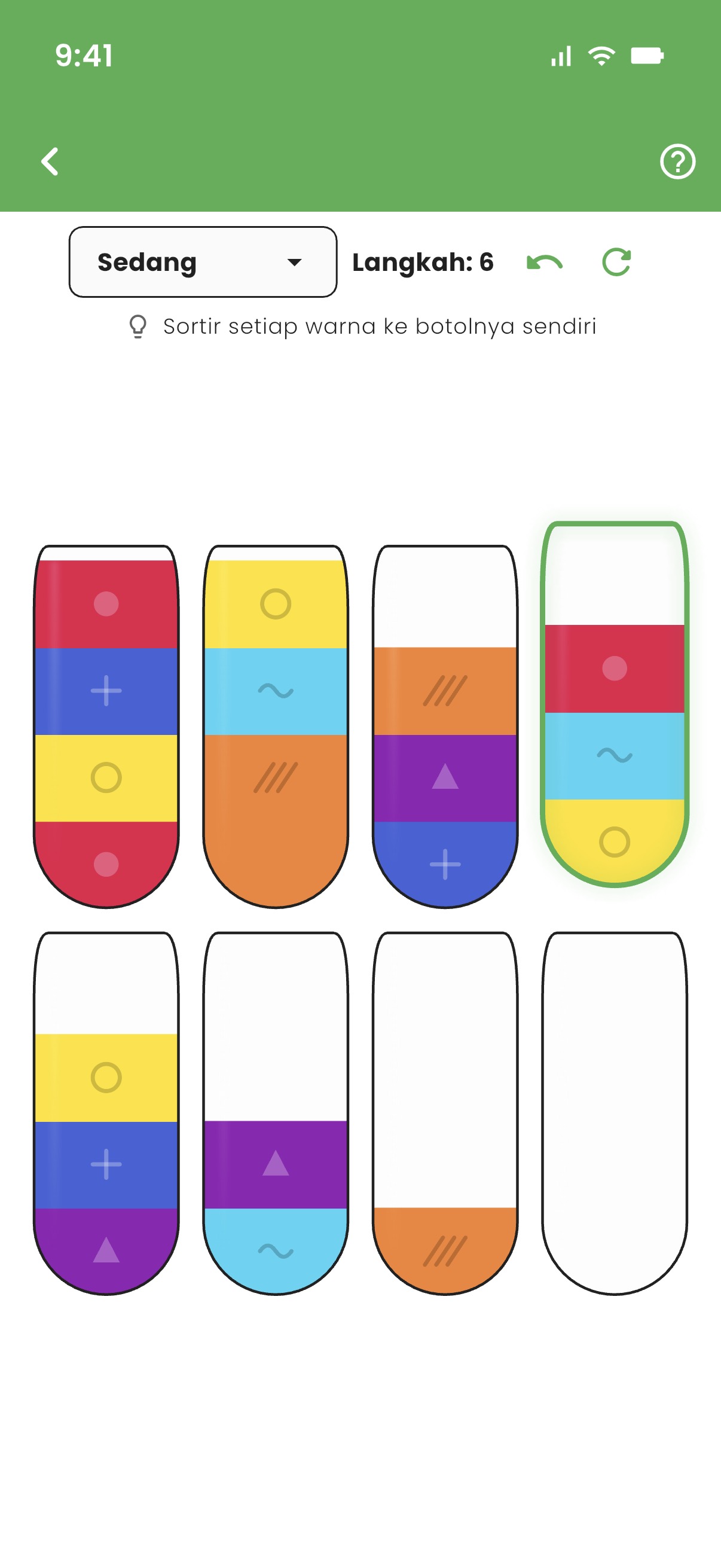Restart the puzzle with the refresh icon
The height and width of the screenshot is (1568, 721).
pyautogui.click(x=616, y=263)
